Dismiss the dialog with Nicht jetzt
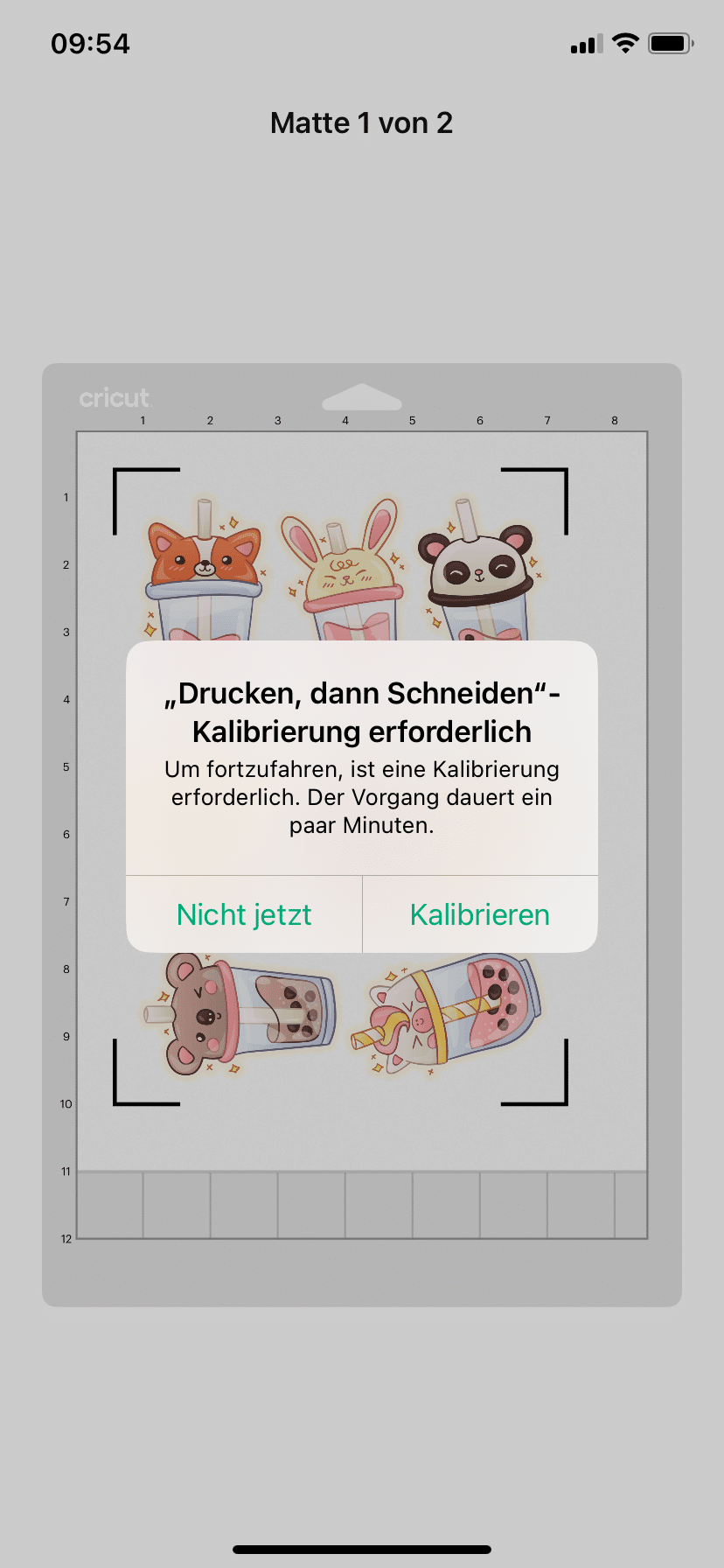The width and height of the screenshot is (724, 1568). tap(244, 914)
